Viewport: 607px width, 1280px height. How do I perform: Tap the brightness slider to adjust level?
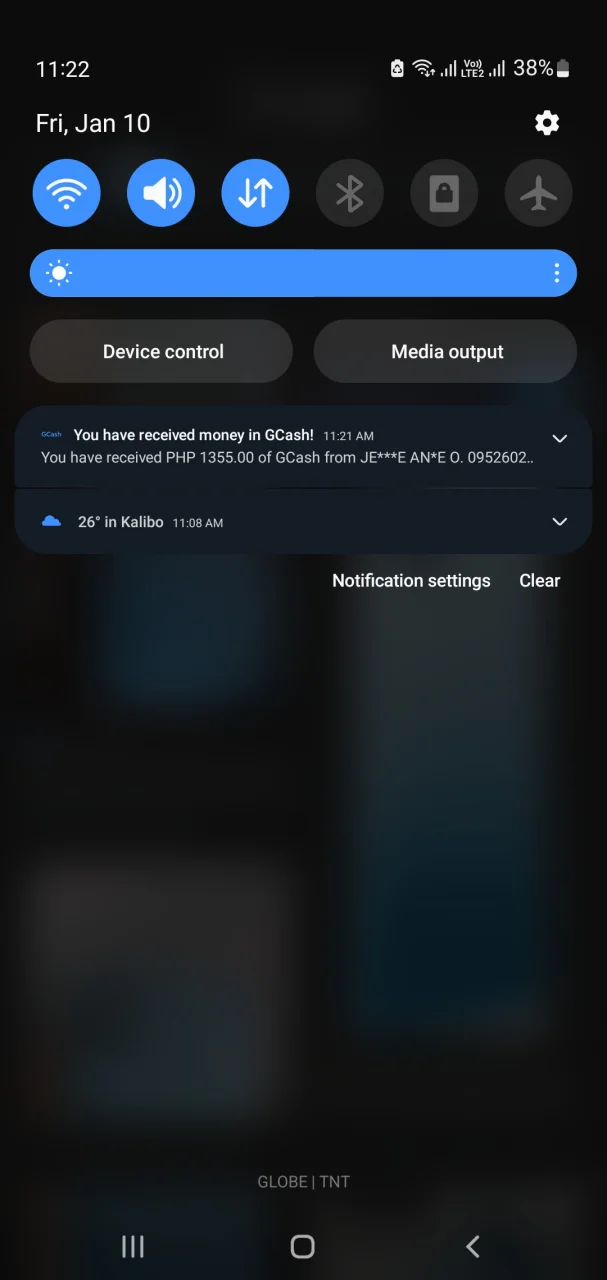click(303, 273)
